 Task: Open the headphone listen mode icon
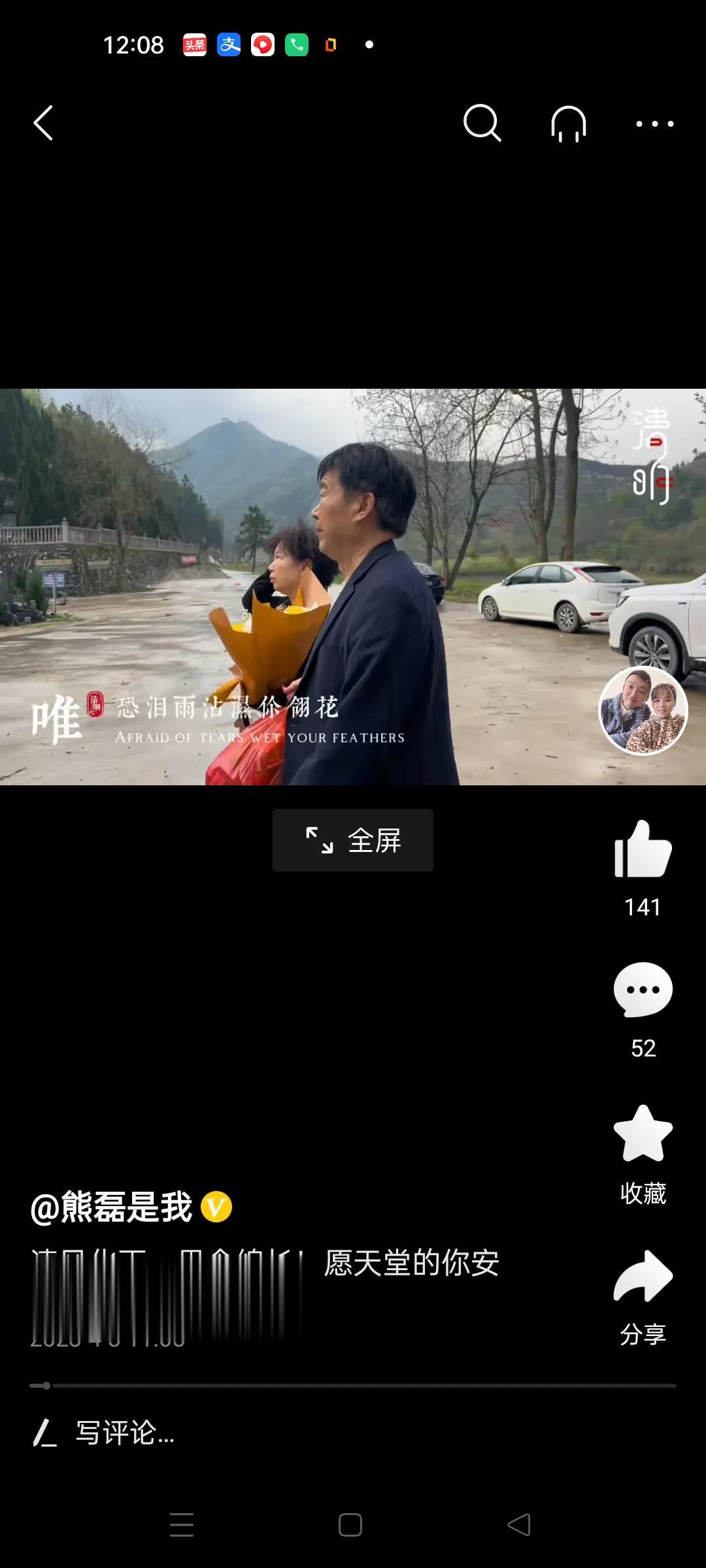click(568, 123)
